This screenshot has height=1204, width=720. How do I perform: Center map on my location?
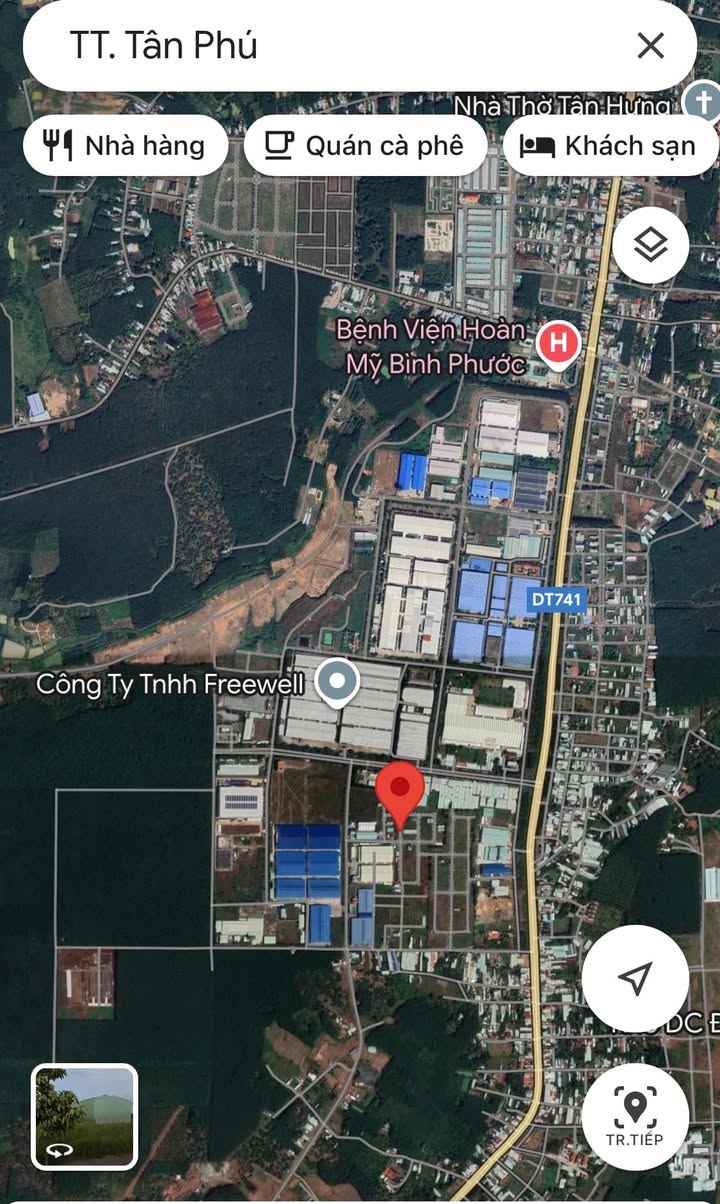pos(635,977)
